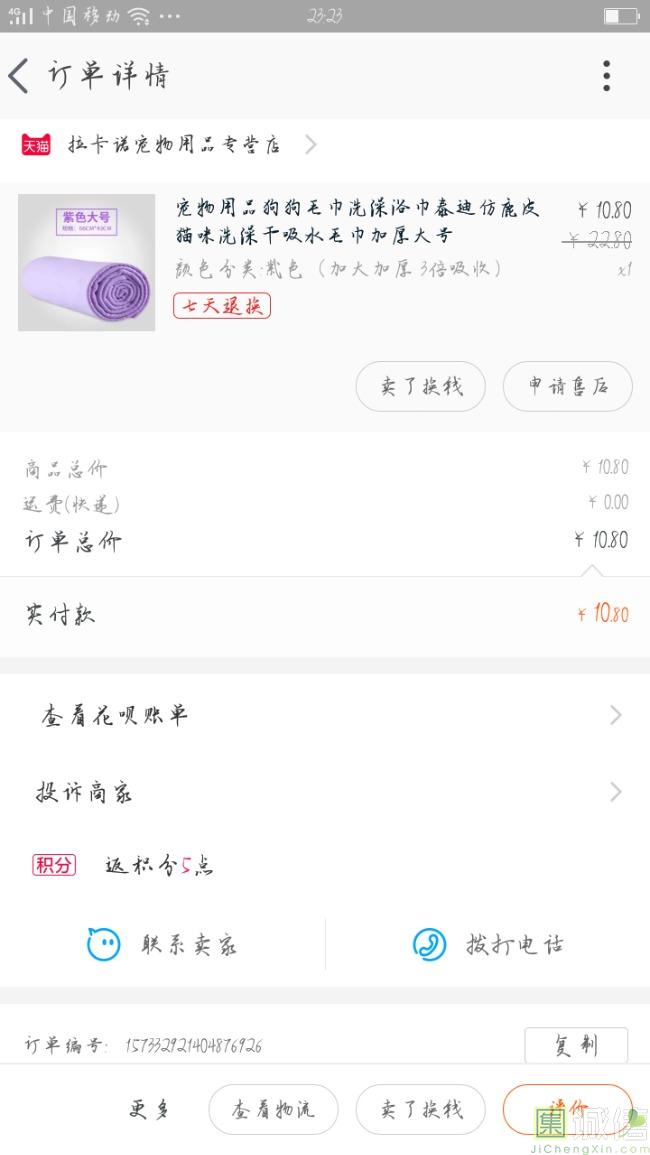Tap 申请售后 for after-sales service
The image size is (650, 1155).
(x=567, y=386)
